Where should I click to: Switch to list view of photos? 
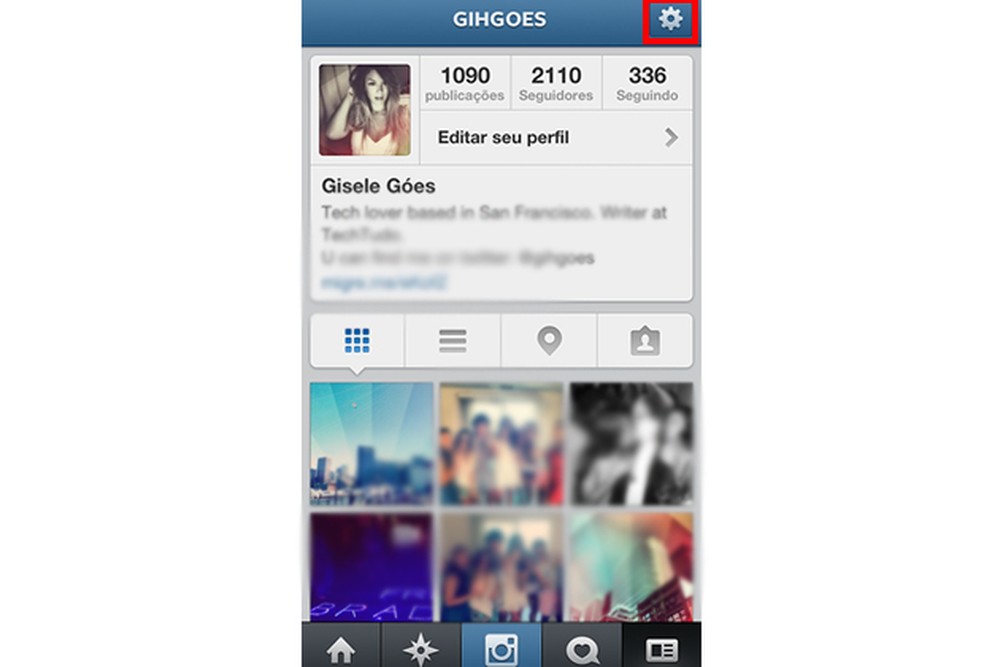[452, 341]
